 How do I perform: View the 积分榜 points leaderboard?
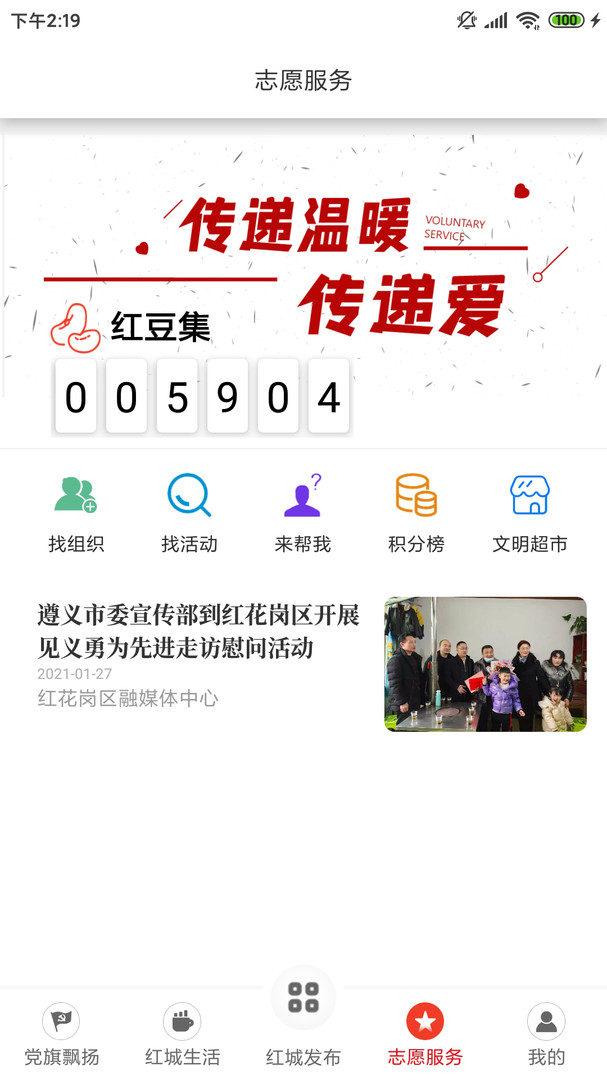(416, 514)
